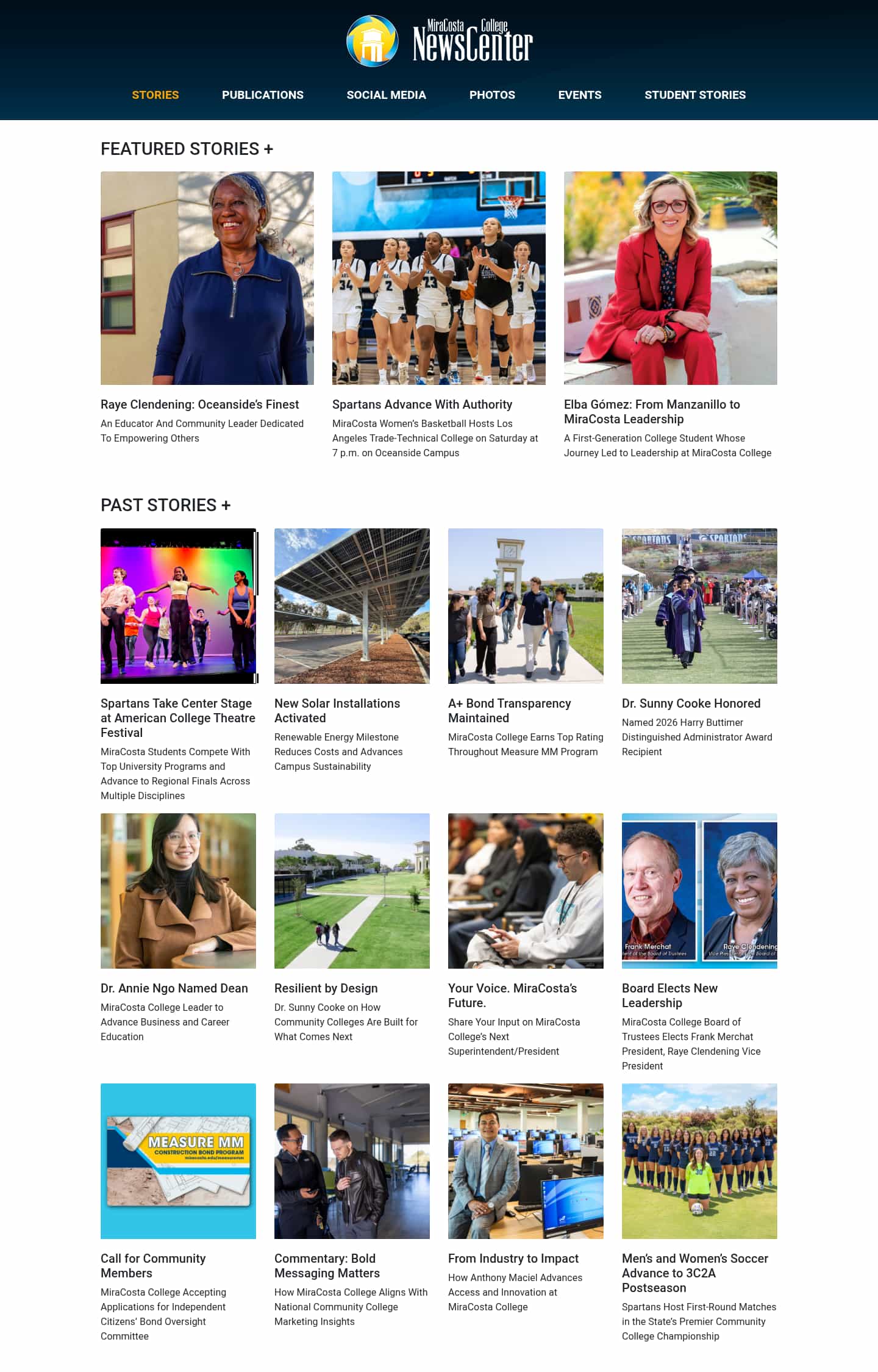Open the New Solar Installations Activated story
878x1372 pixels.
[x=337, y=710]
